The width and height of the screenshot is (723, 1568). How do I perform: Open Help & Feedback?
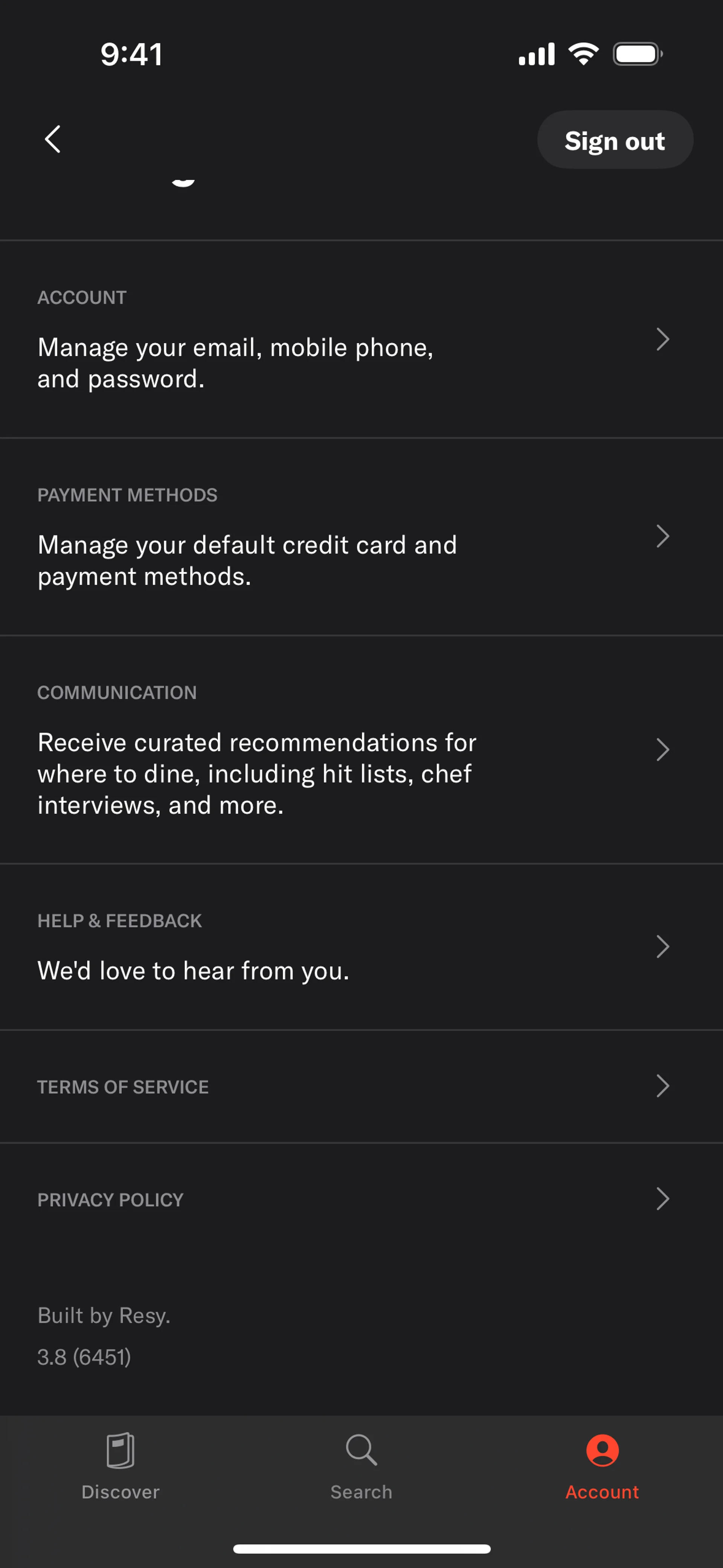coord(361,947)
